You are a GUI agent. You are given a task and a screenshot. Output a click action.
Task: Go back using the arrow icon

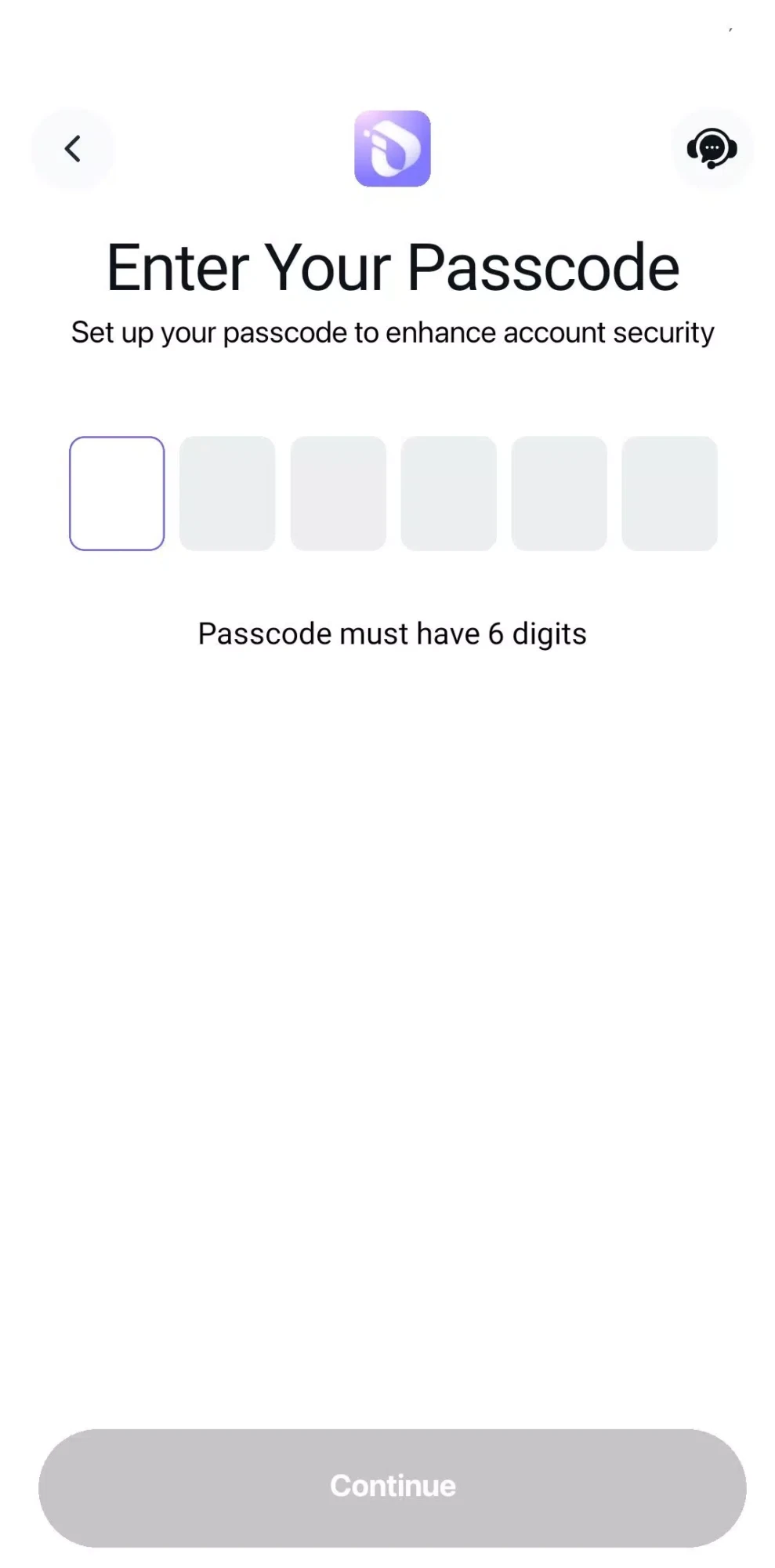pyautogui.click(x=72, y=149)
